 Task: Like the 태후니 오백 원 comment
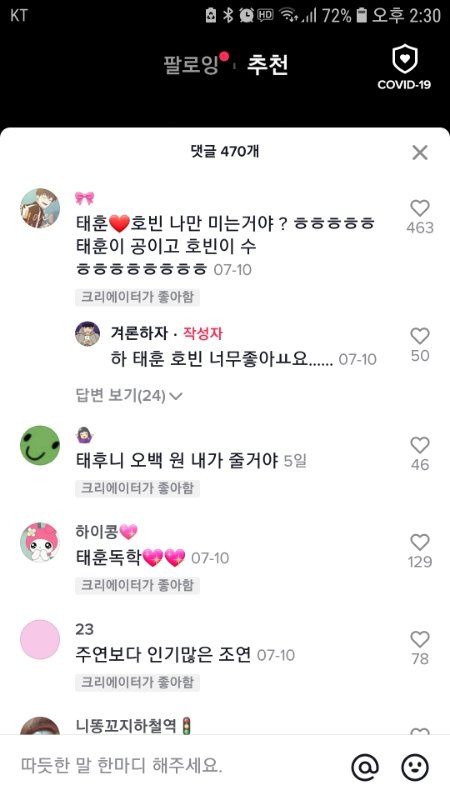point(420,445)
